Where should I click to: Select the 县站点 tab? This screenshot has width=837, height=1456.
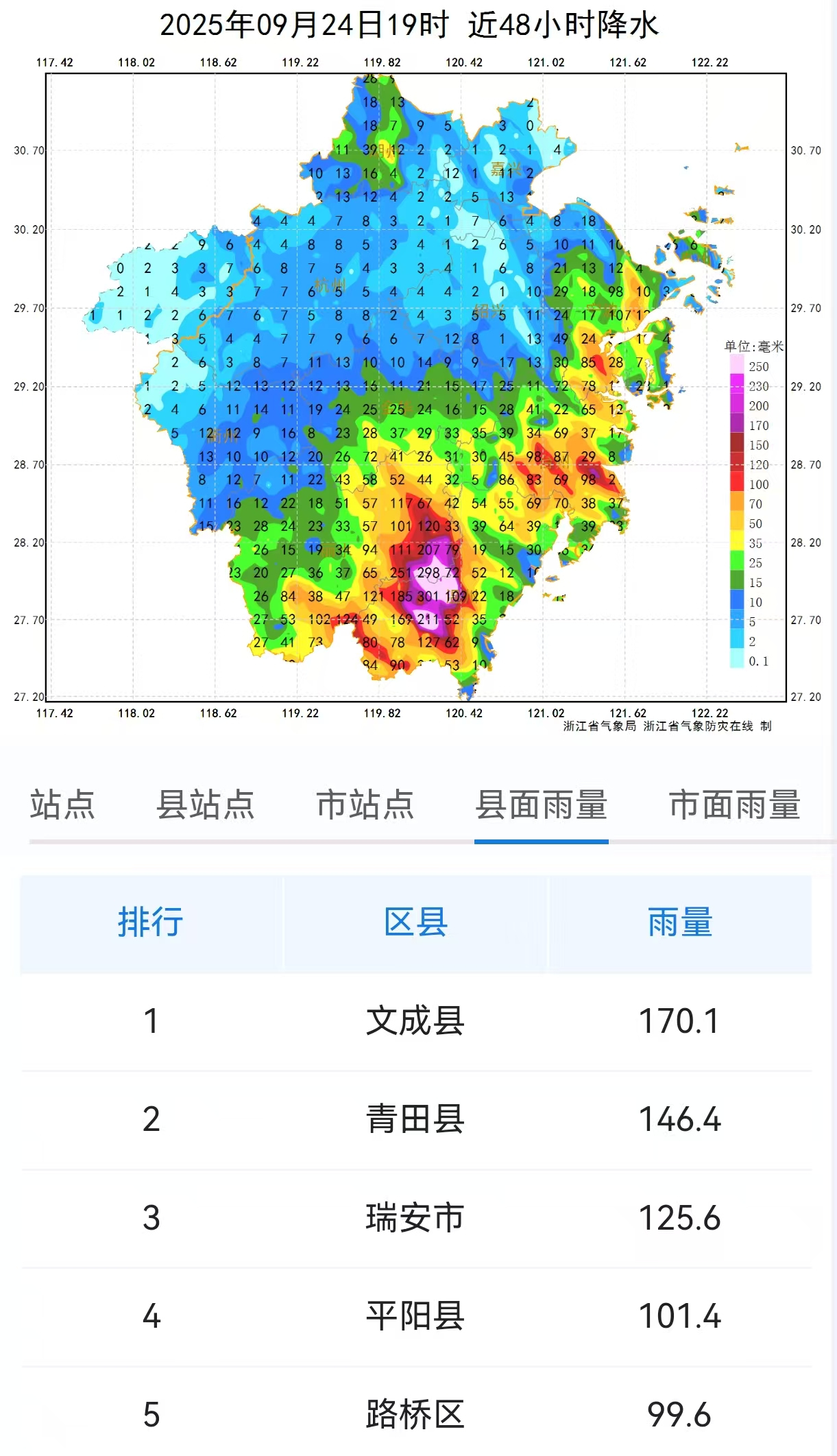[x=206, y=804]
